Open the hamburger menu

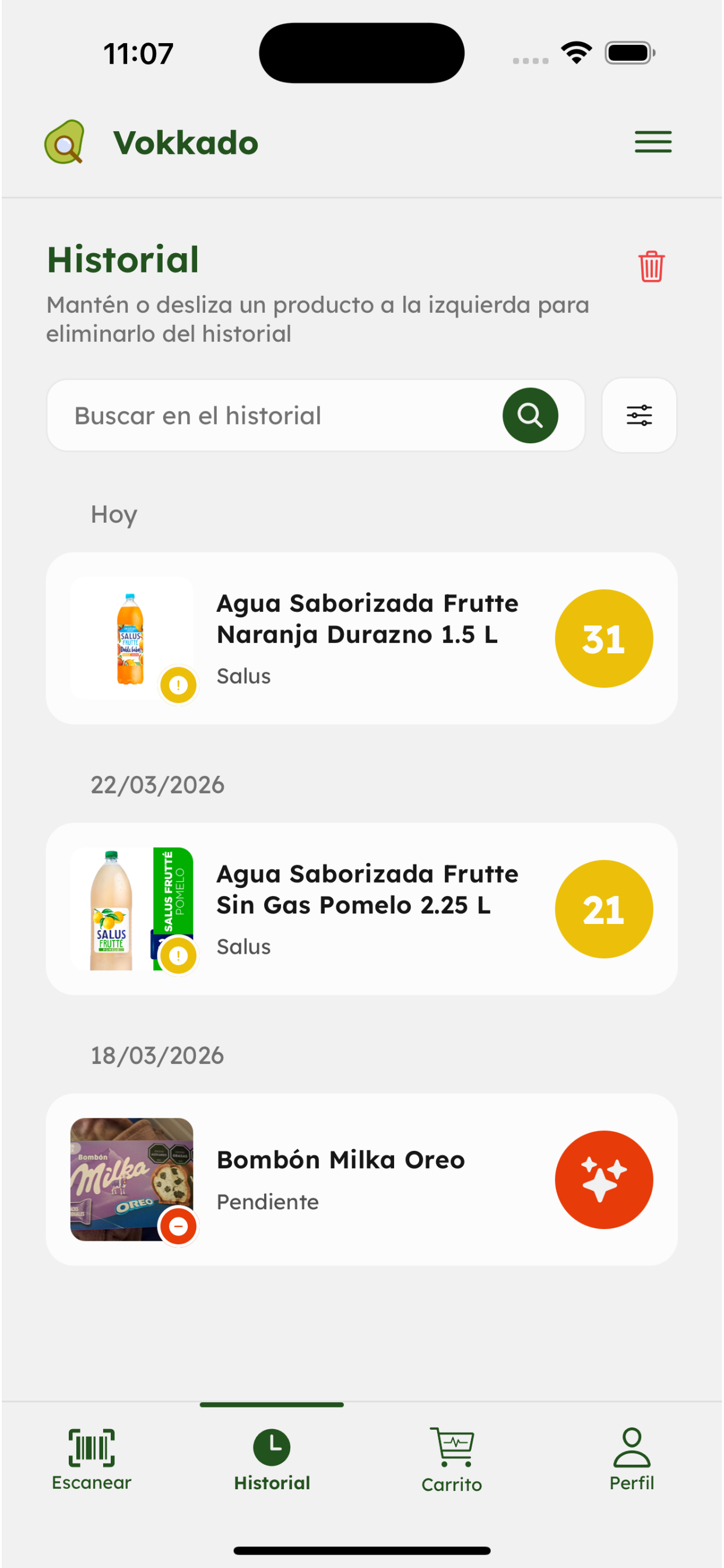coord(653,142)
